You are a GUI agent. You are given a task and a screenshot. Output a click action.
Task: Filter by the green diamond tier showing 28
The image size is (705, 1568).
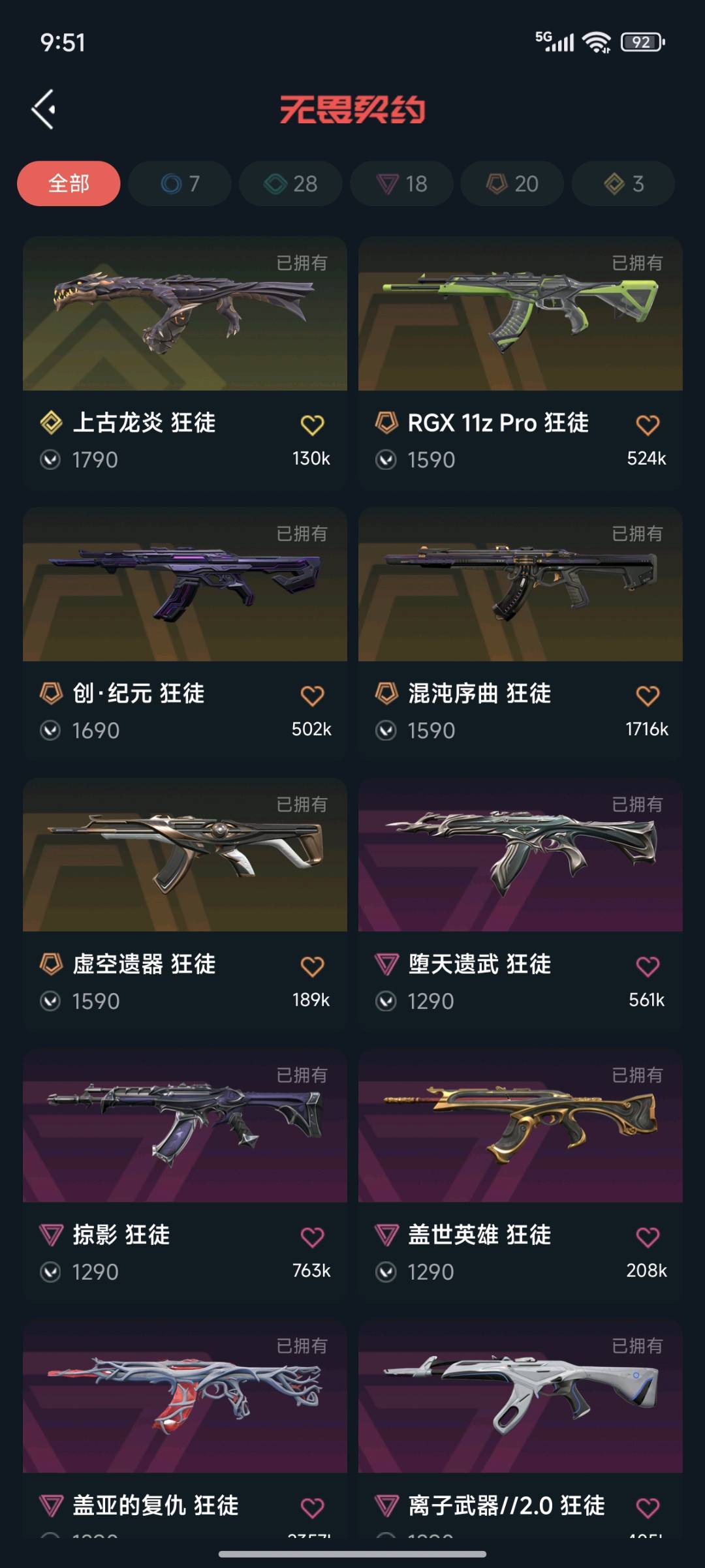click(x=290, y=183)
